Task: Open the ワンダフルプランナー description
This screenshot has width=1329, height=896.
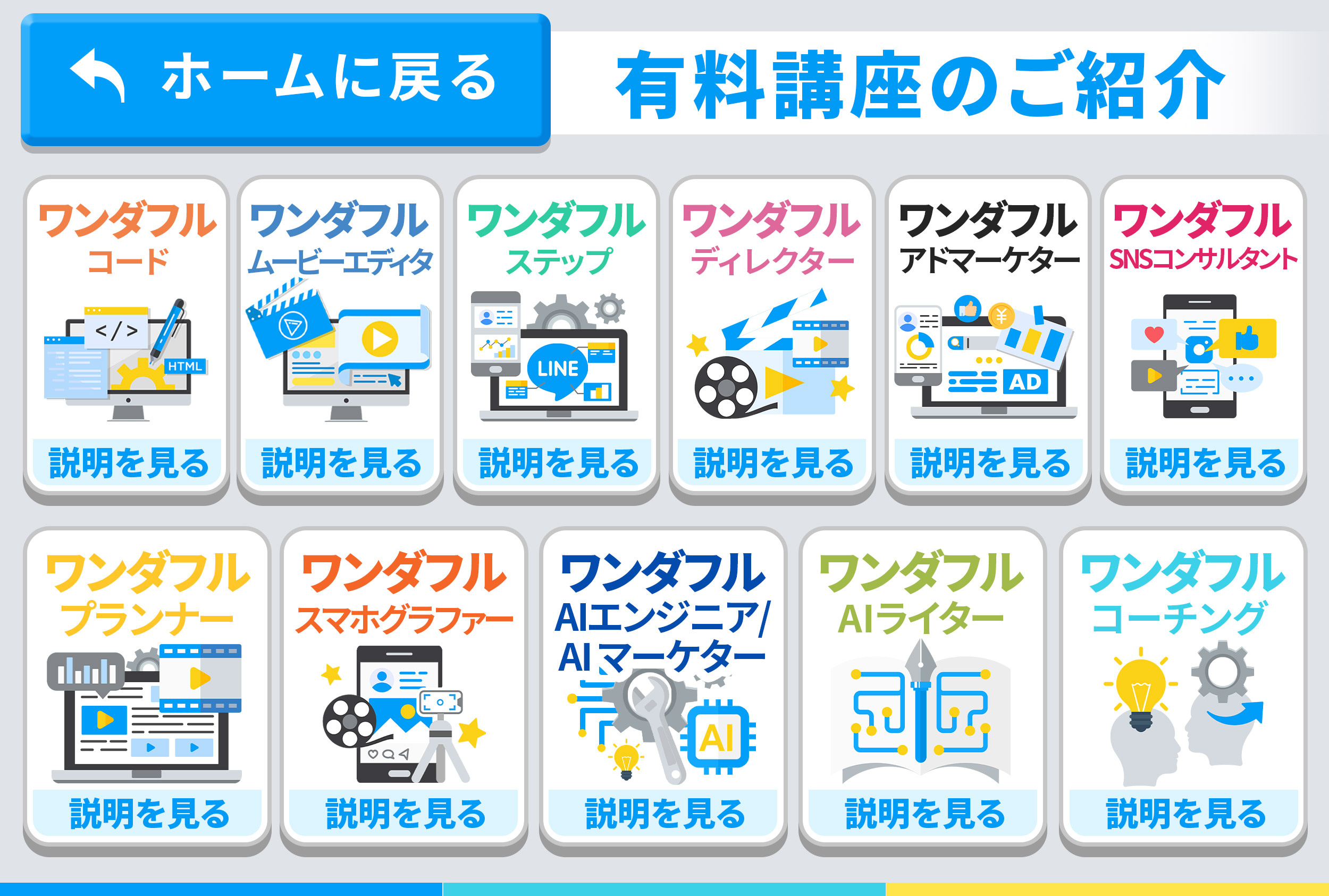Action: coord(147,813)
